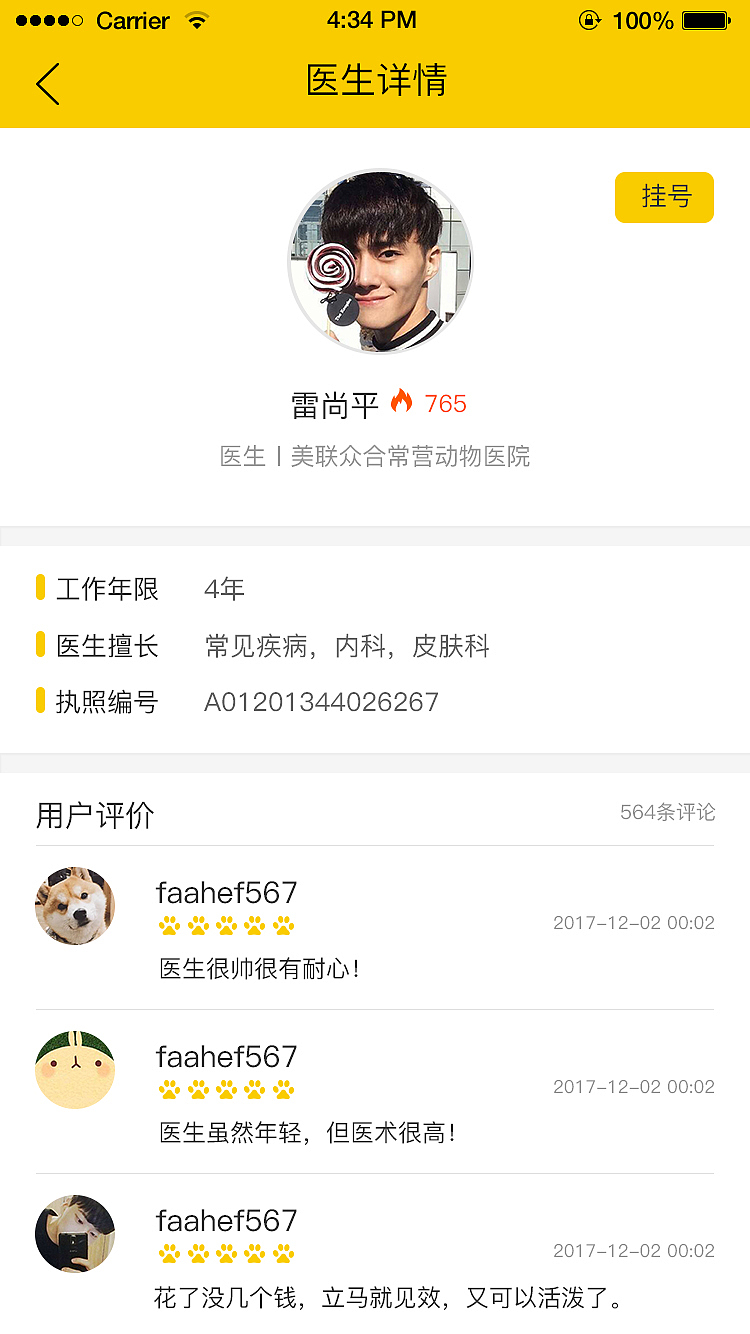Select the 用户评价 section header
Image resolution: width=750 pixels, height=1334 pixels.
coord(94,815)
